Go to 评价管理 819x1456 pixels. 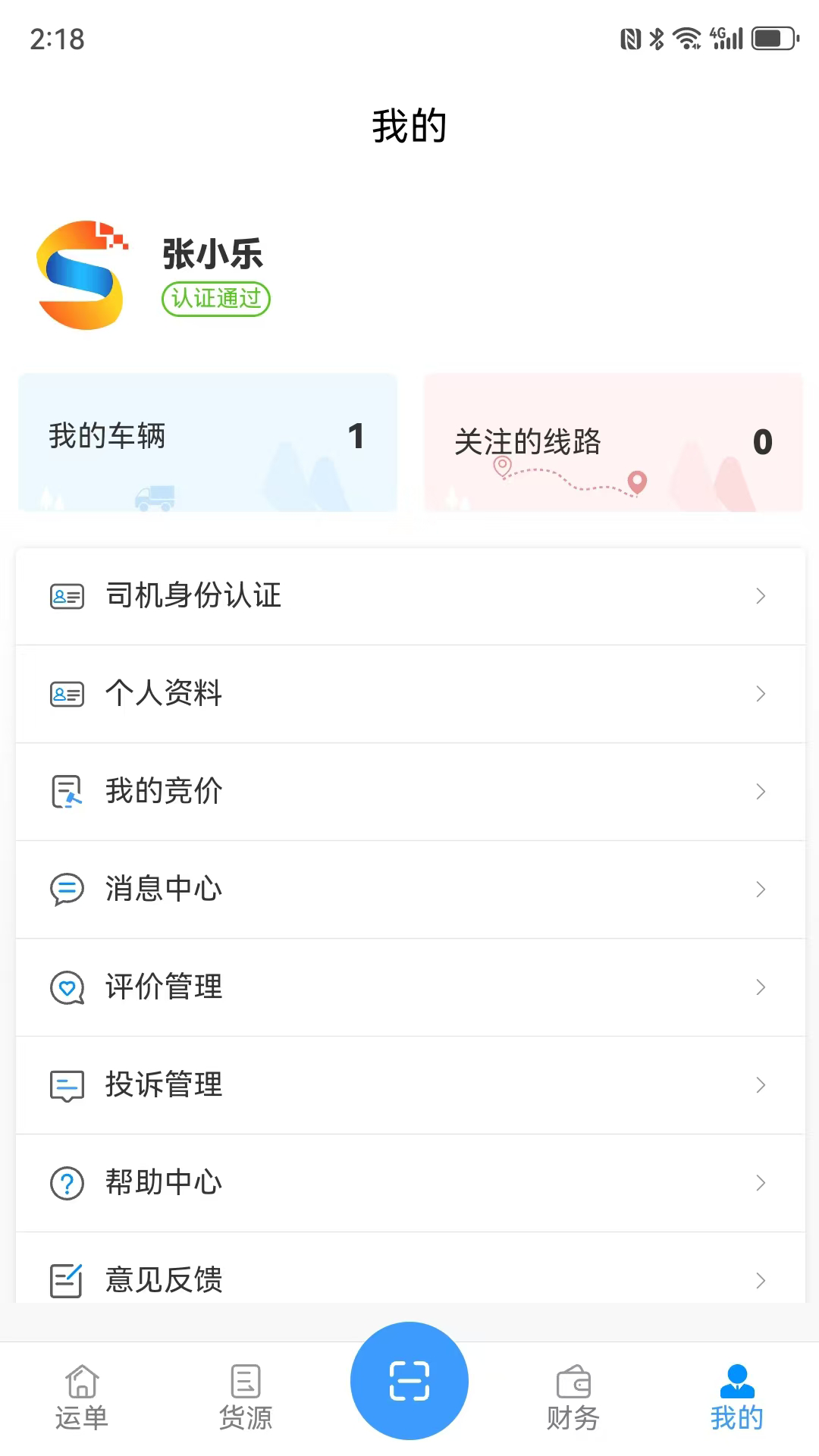point(409,987)
